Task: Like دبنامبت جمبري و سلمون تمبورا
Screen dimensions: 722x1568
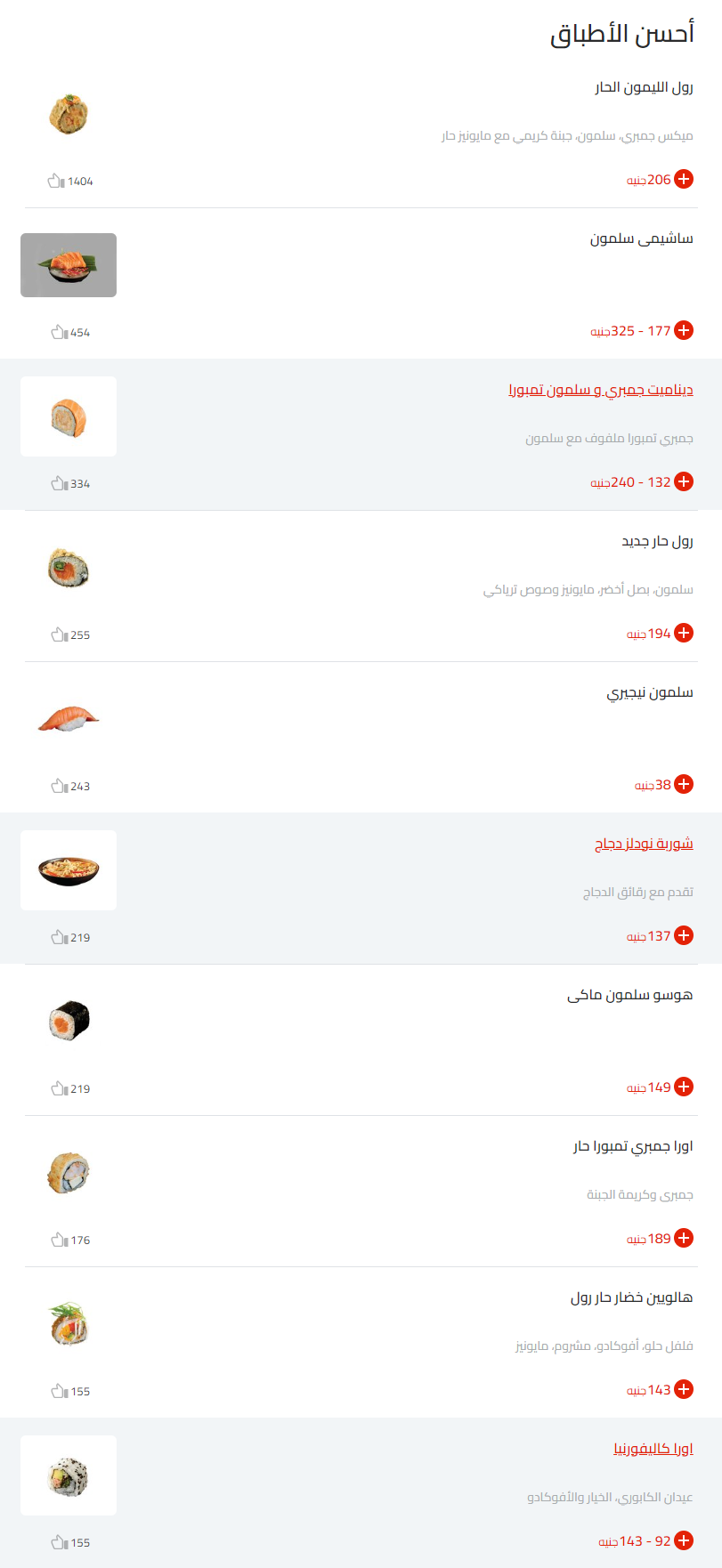Action: point(58,483)
